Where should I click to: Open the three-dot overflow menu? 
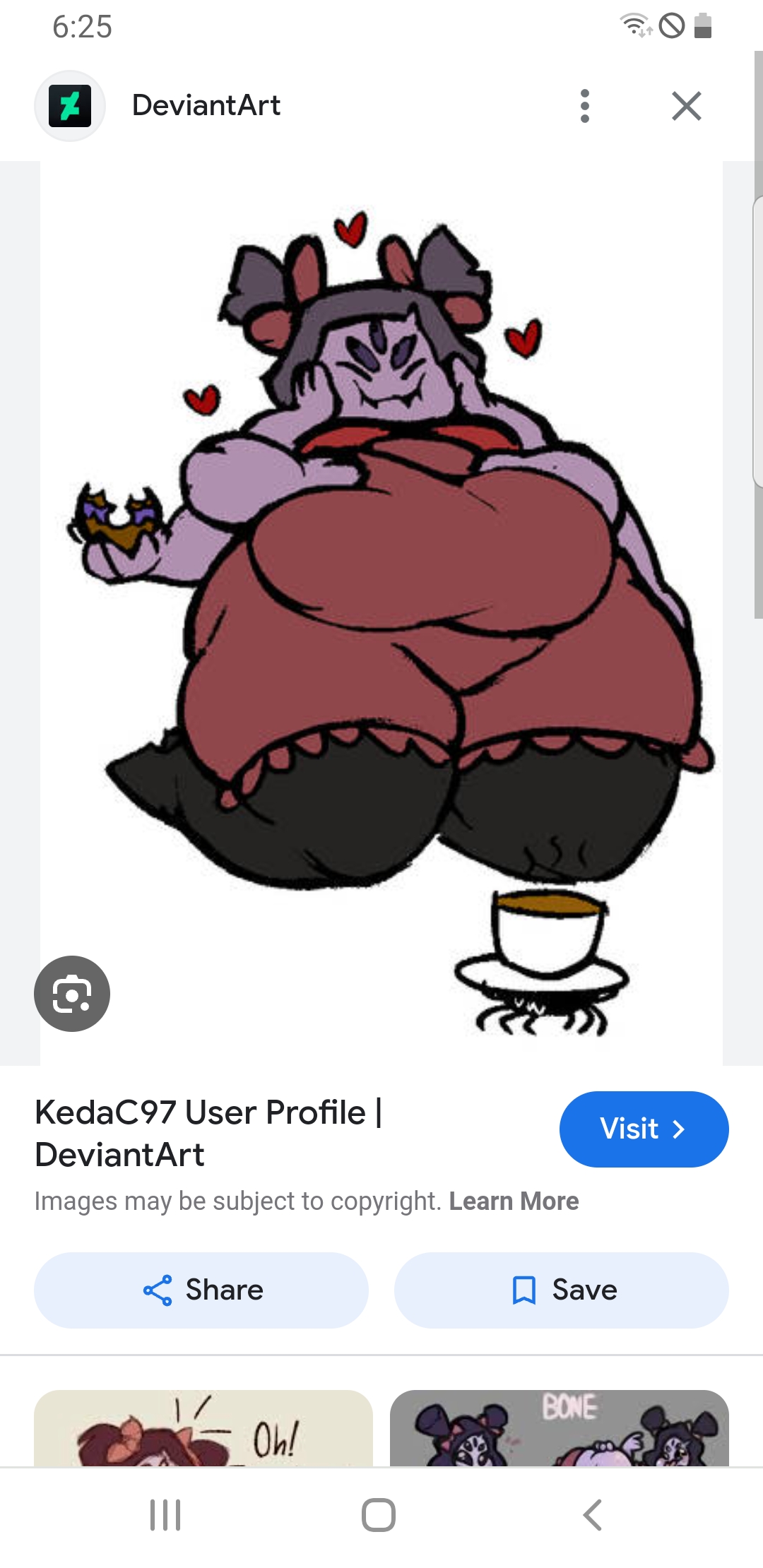[x=584, y=106]
